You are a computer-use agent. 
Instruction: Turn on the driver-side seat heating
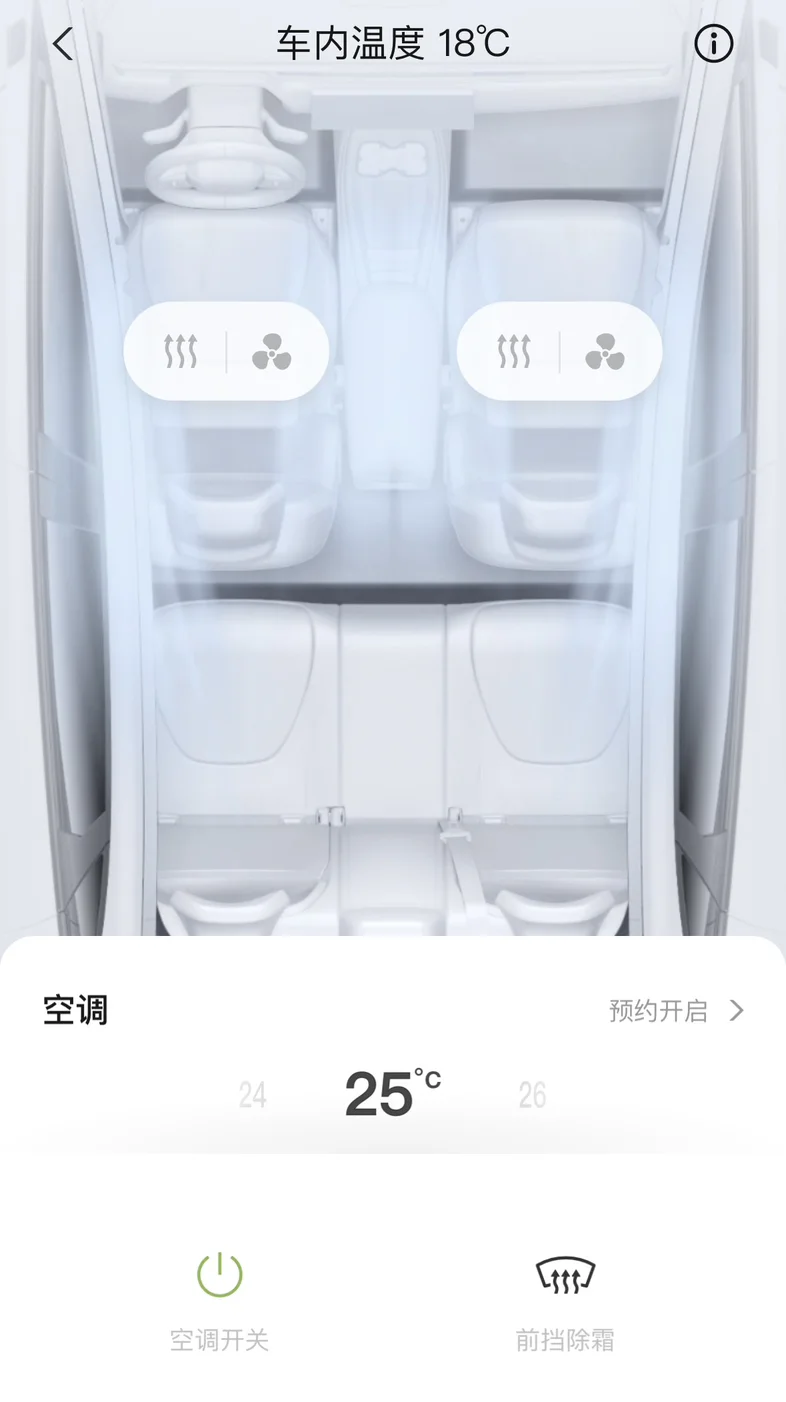[x=181, y=352]
